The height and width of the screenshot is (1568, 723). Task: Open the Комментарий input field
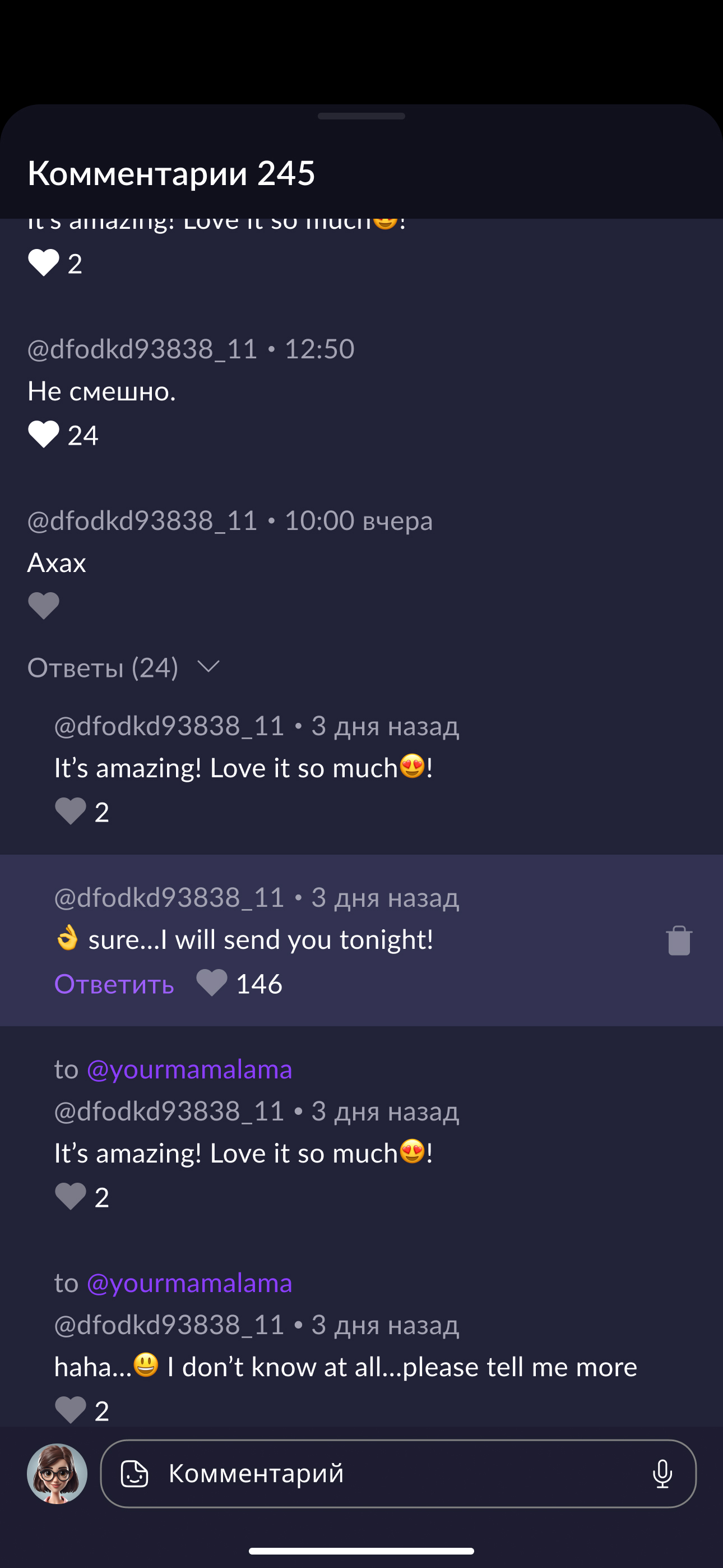[398, 1473]
